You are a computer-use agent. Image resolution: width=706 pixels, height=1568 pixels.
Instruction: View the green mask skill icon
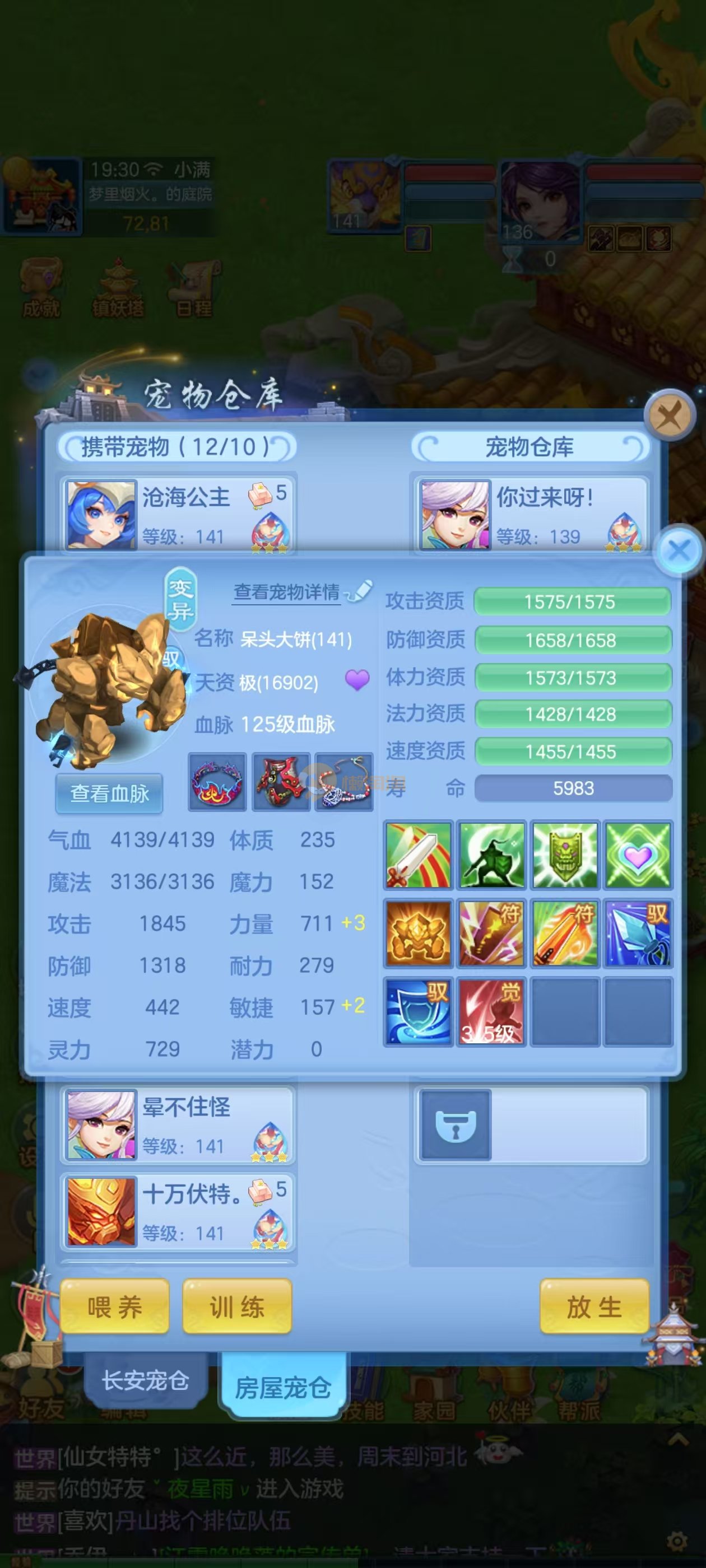coord(565,855)
